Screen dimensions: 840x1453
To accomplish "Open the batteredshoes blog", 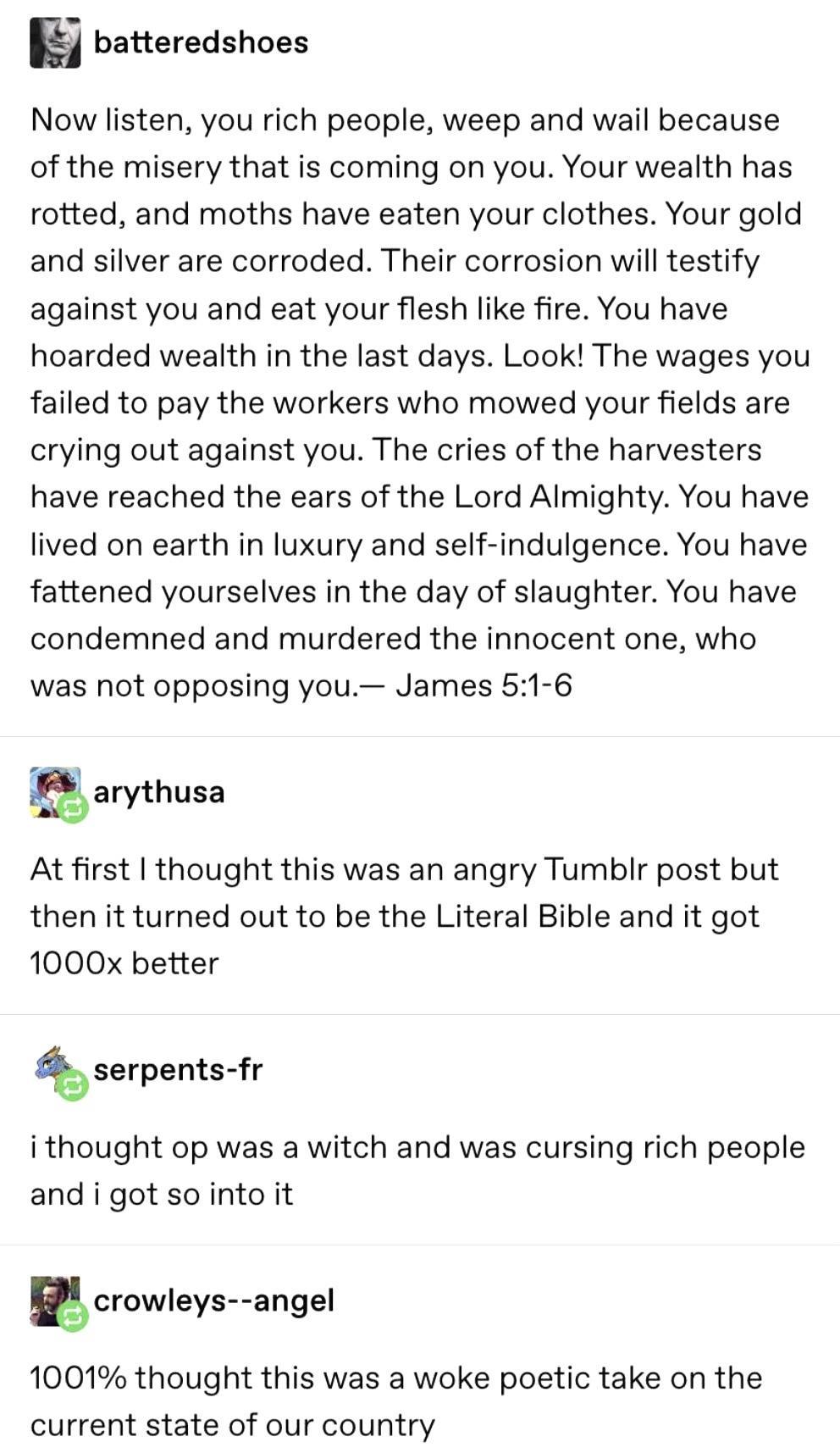I will 201,42.
